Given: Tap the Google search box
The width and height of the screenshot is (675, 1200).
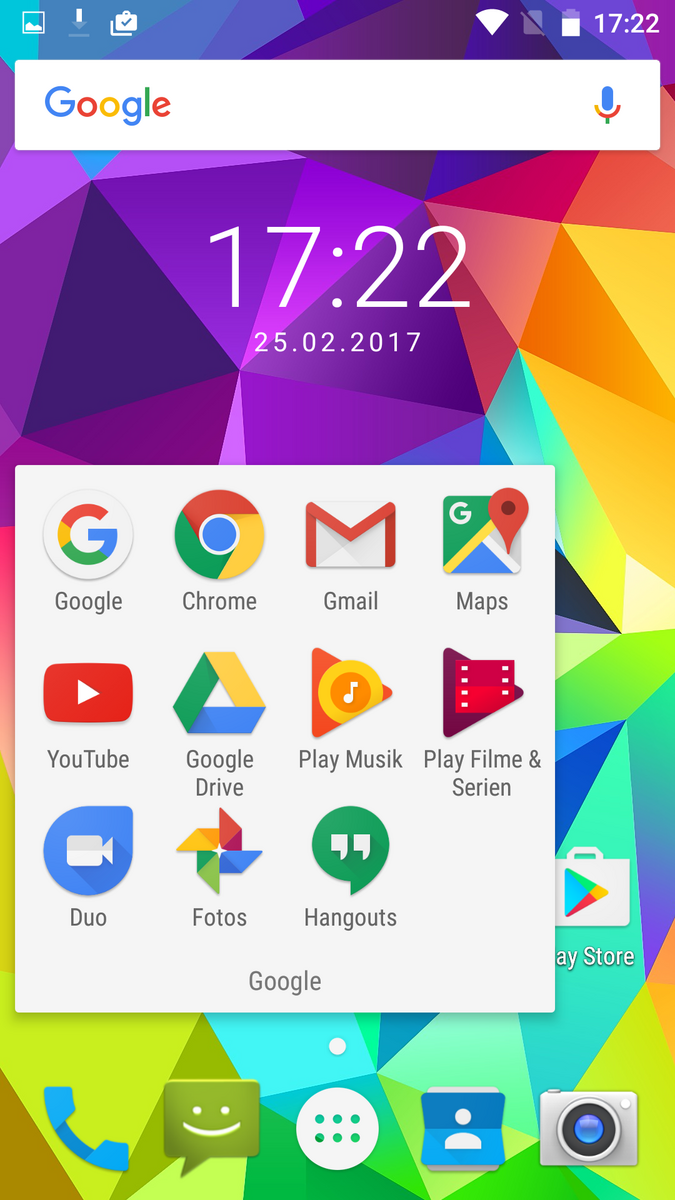Looking at the screenshot, I should coord(337,105).
